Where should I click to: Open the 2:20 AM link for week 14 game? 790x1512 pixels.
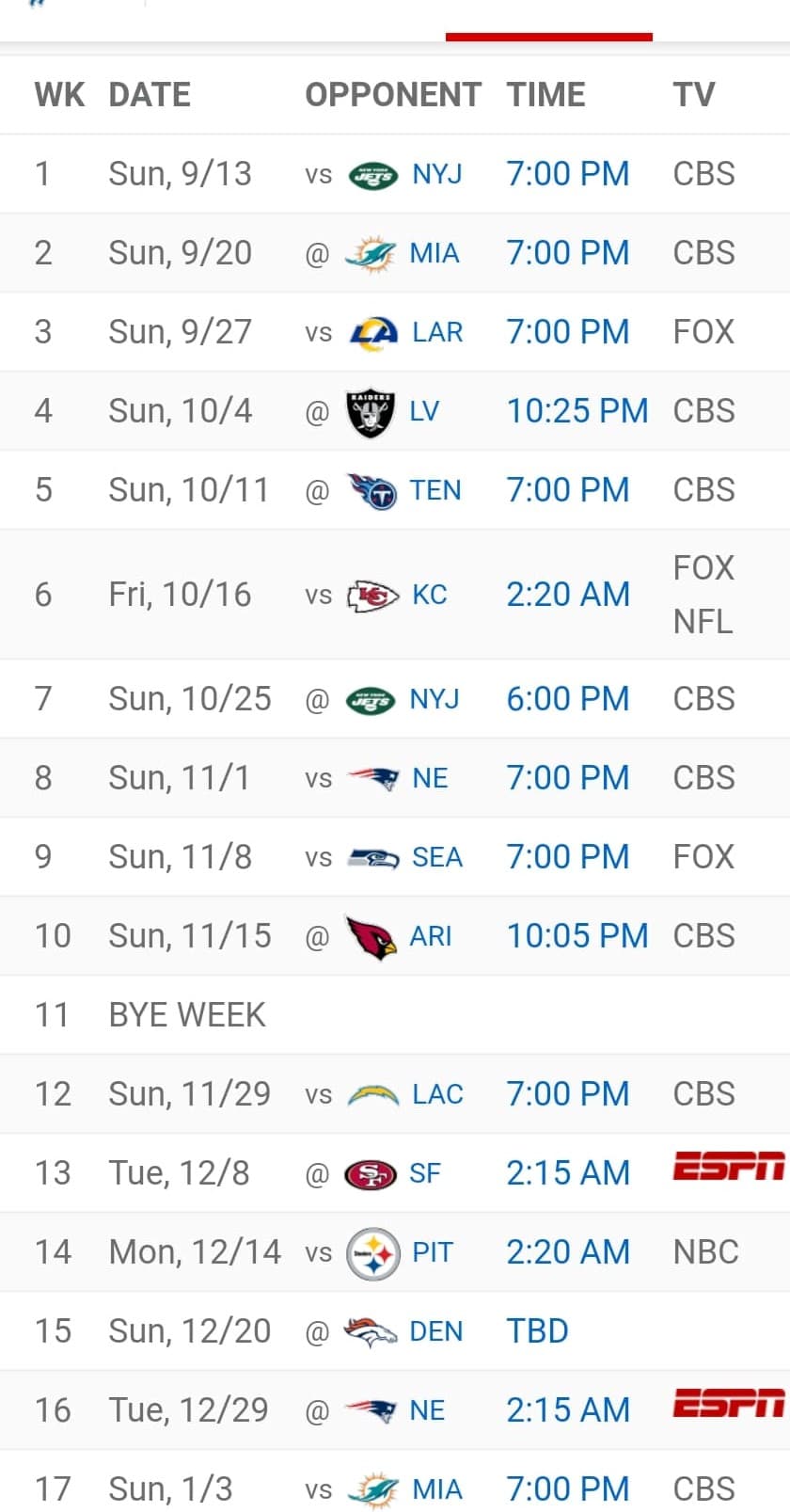568,1252
